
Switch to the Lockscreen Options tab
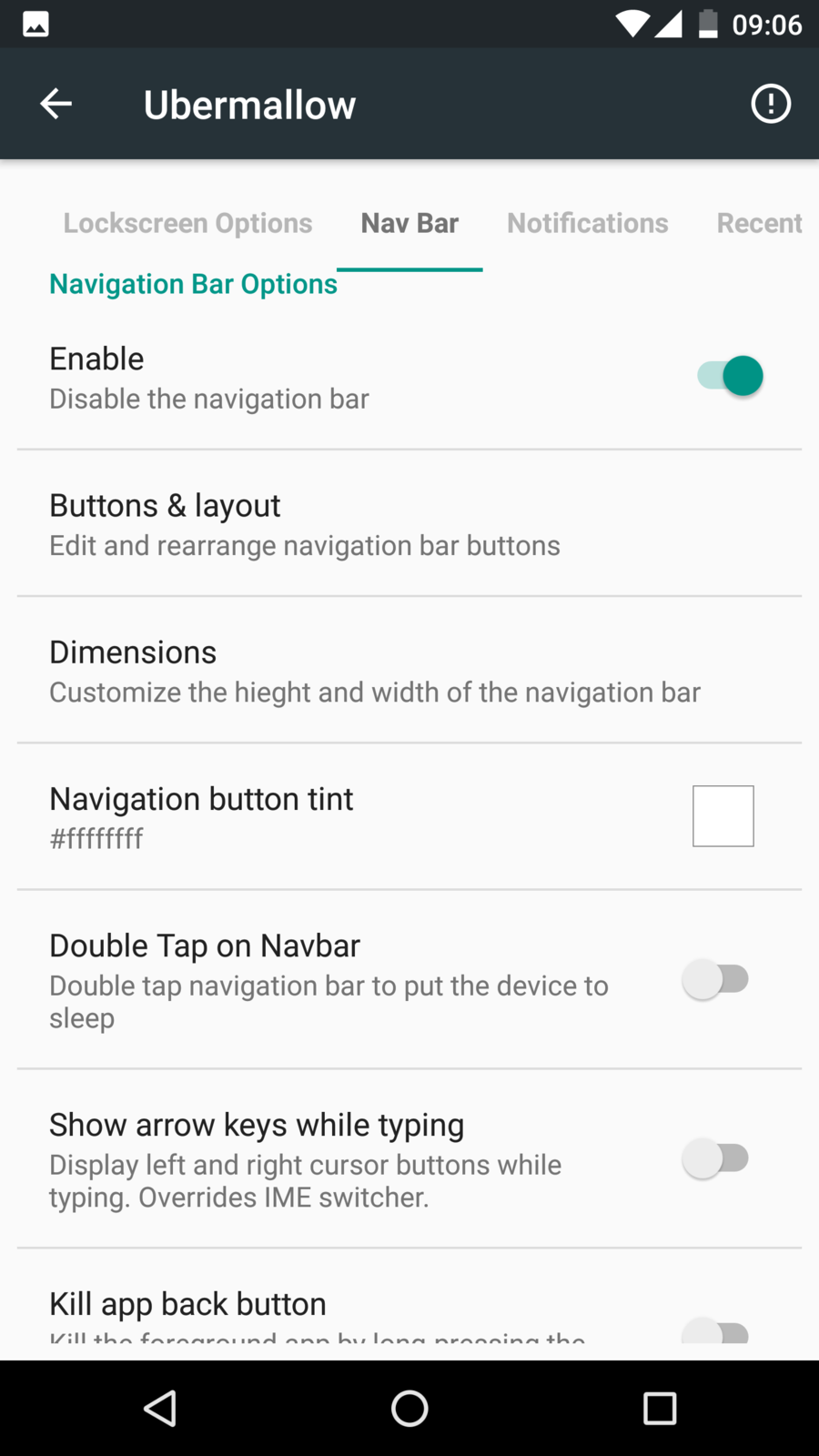click(187, 223)
